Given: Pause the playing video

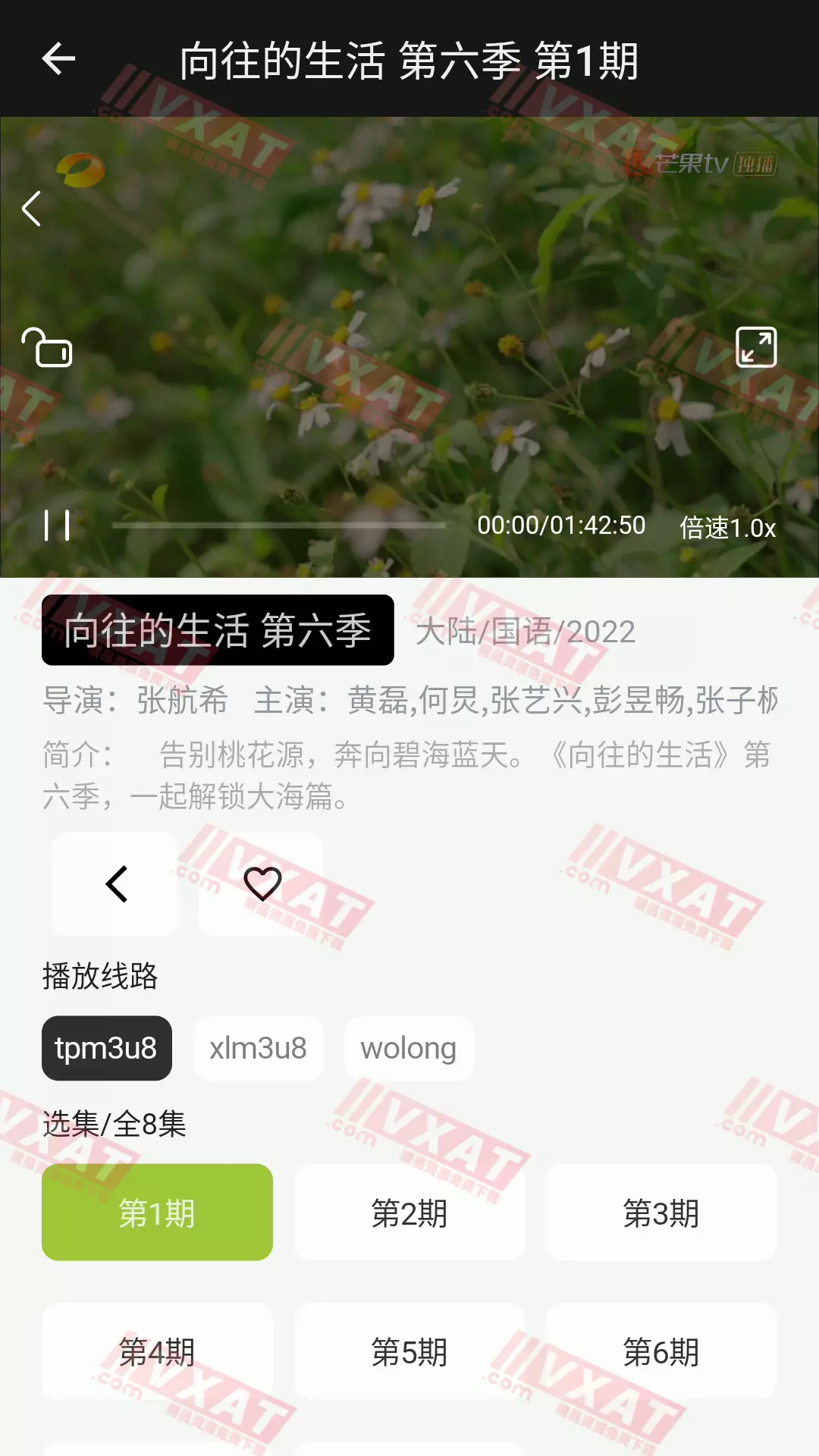Looking at the screenshot, I should coord(57,525).
